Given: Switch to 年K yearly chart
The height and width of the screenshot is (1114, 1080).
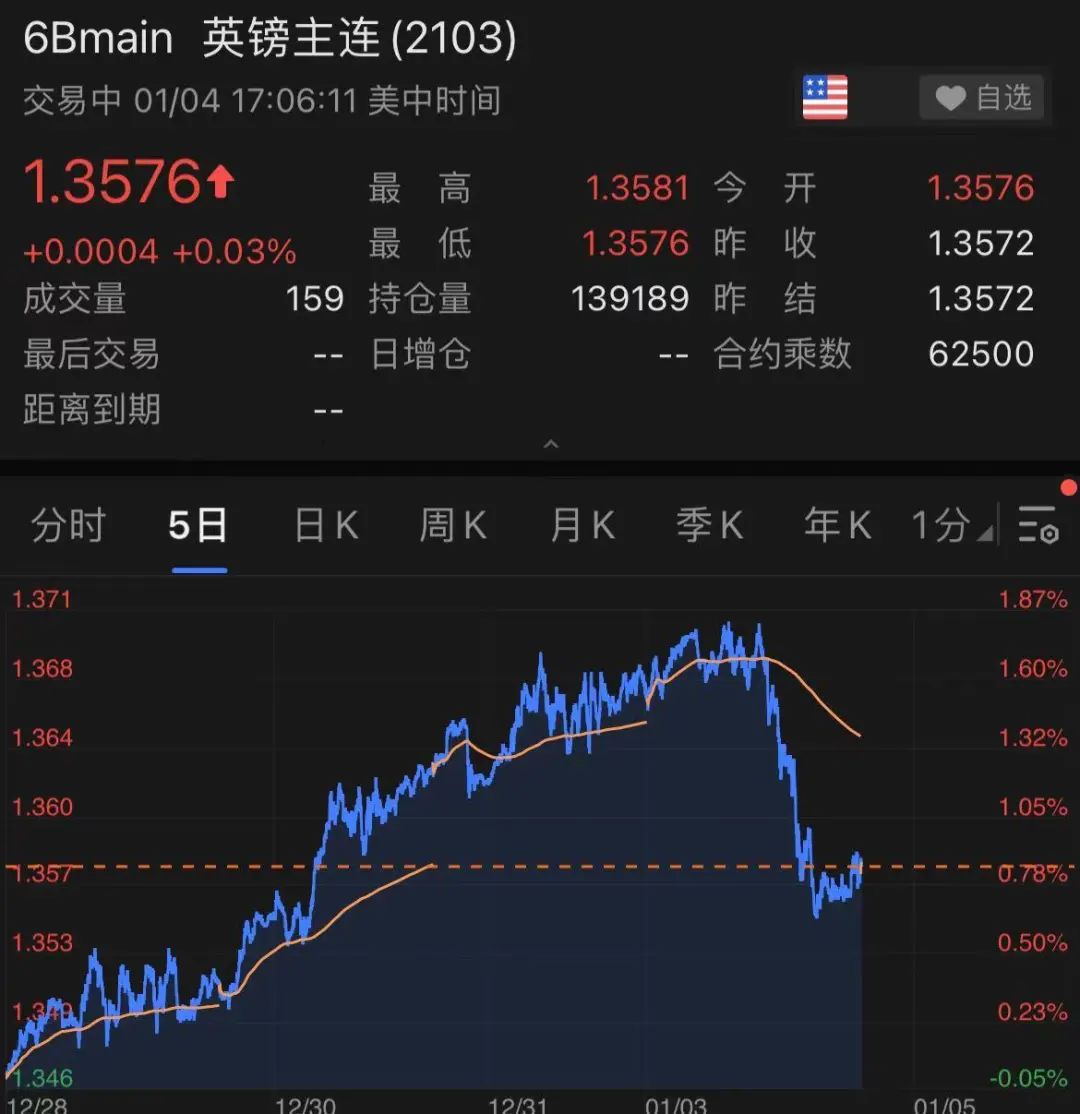Looking at the screenshot, I should click(838, 525).
